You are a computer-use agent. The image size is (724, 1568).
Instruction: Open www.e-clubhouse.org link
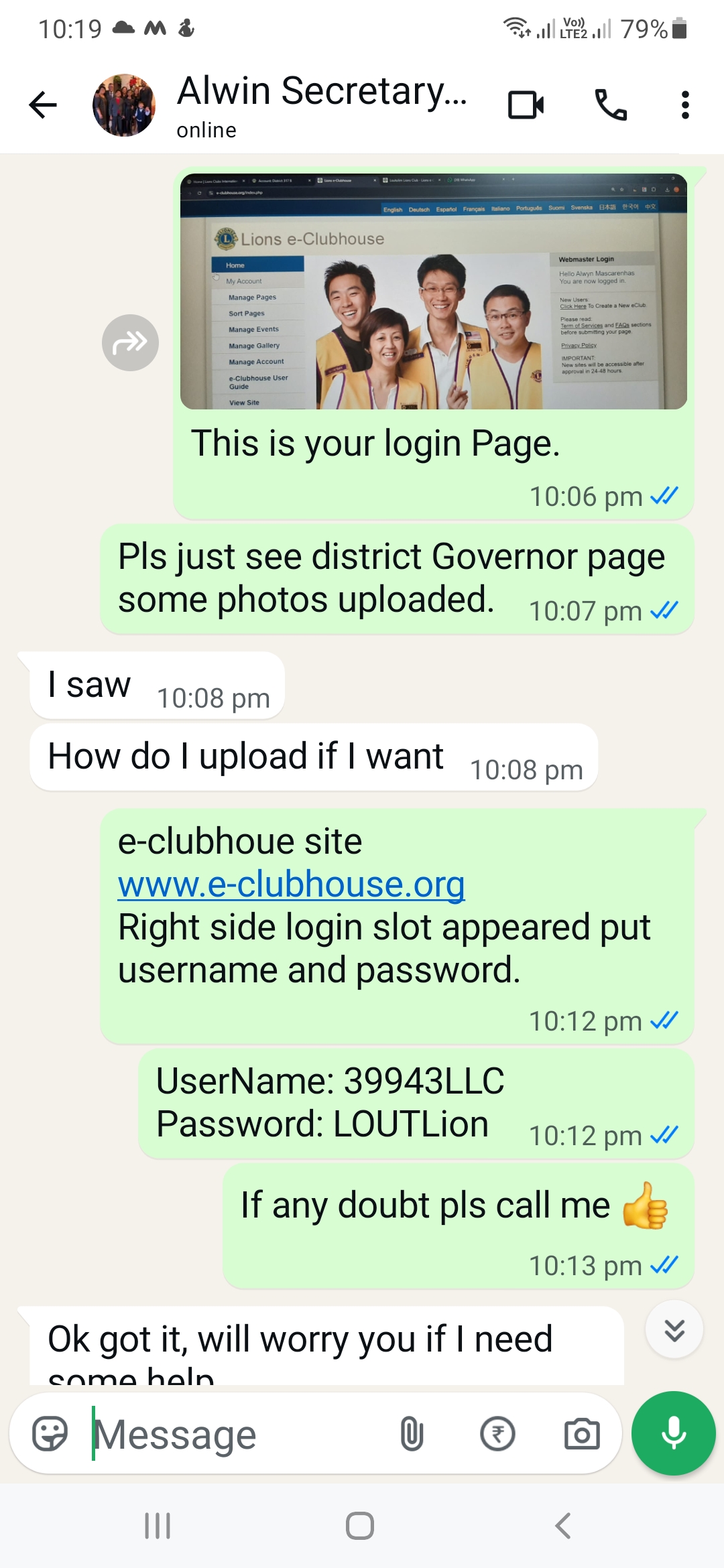(291, 886)
